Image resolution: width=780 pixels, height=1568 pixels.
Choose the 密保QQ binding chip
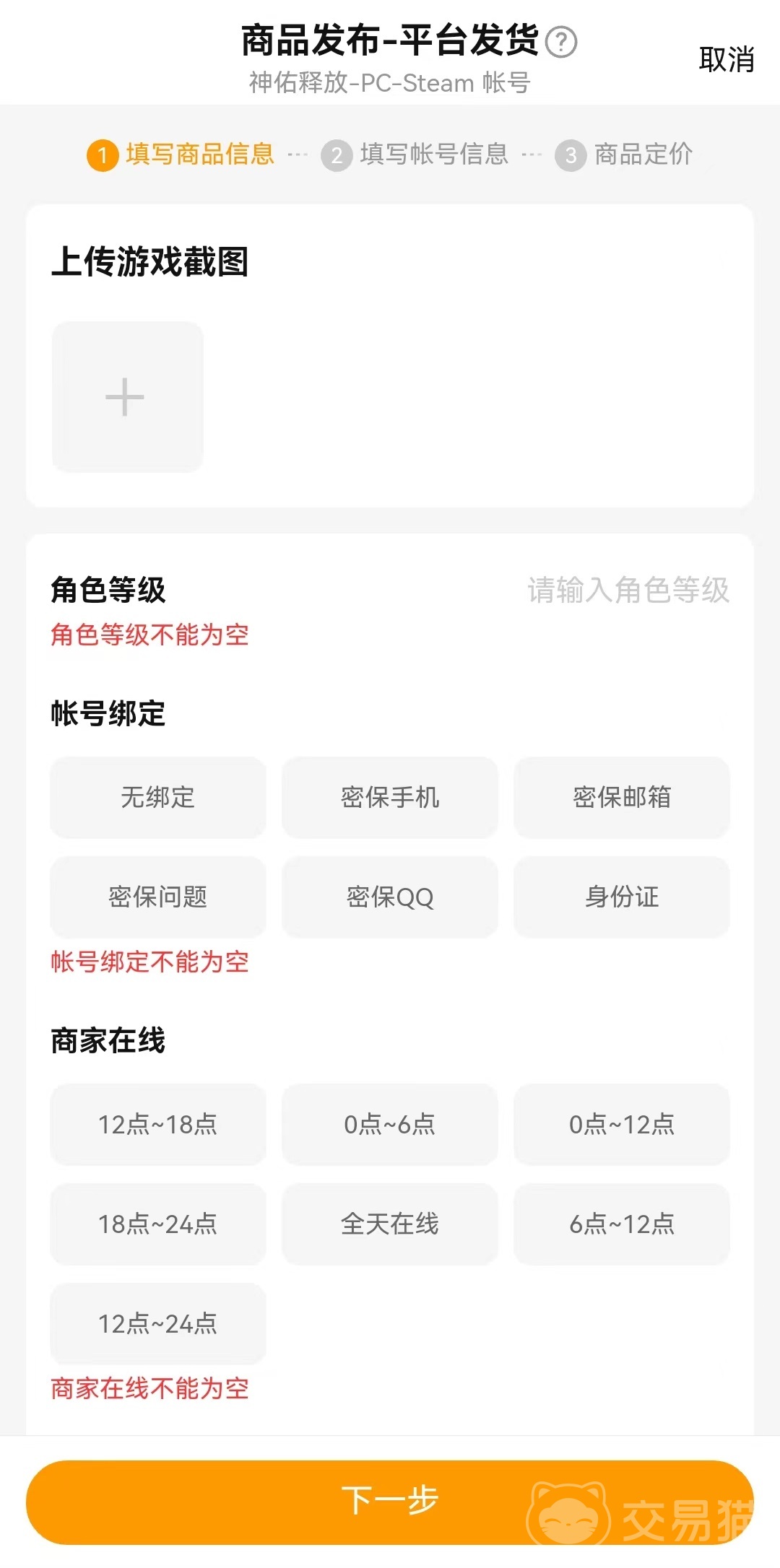390,897
